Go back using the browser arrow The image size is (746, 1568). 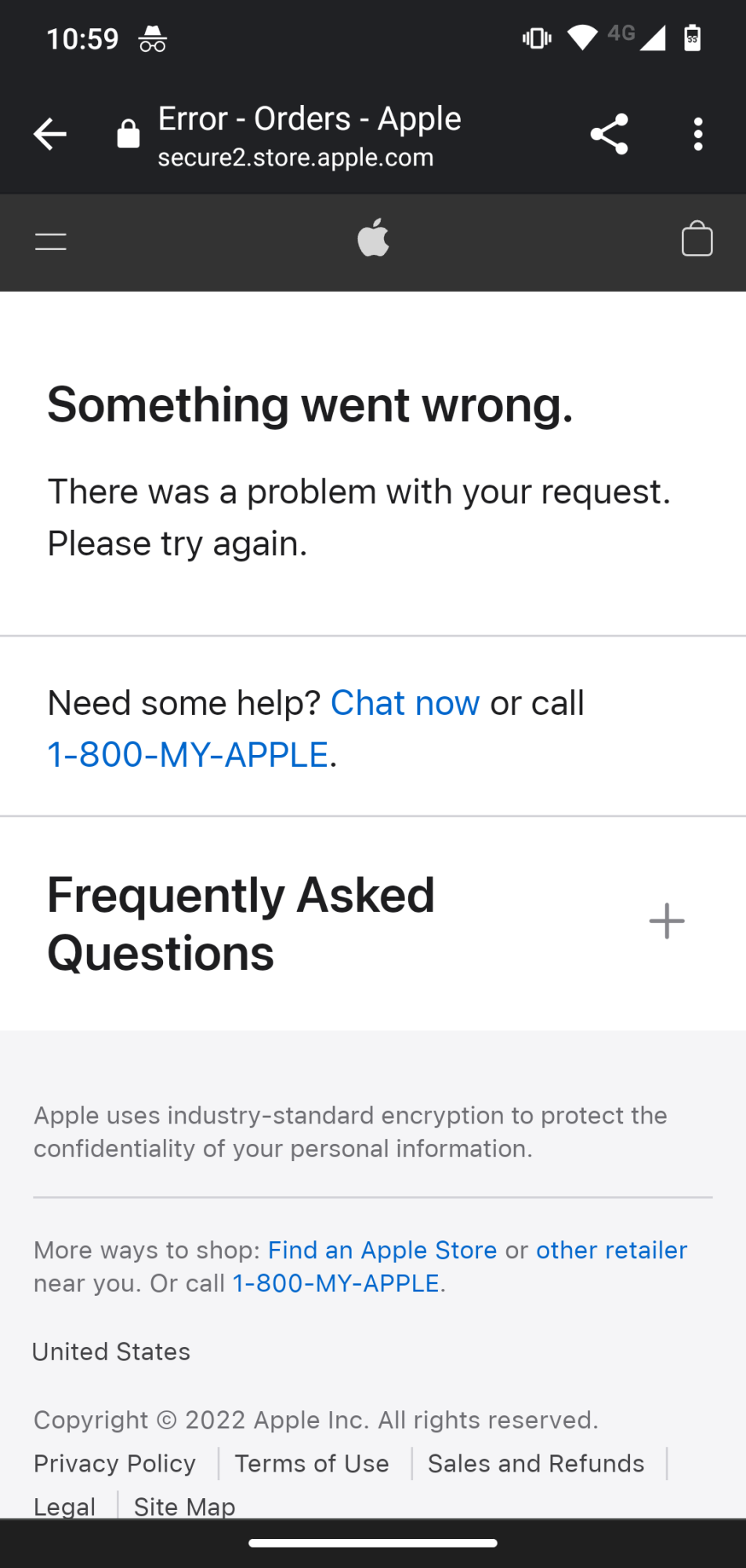[50, 134]
